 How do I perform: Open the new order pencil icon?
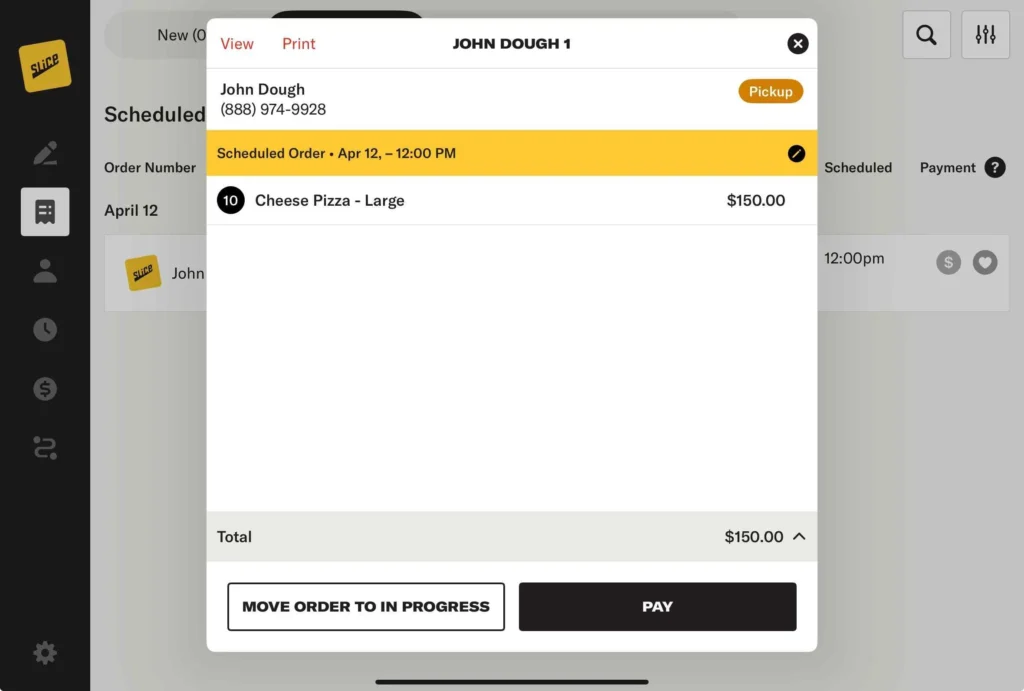pos(45,153)
